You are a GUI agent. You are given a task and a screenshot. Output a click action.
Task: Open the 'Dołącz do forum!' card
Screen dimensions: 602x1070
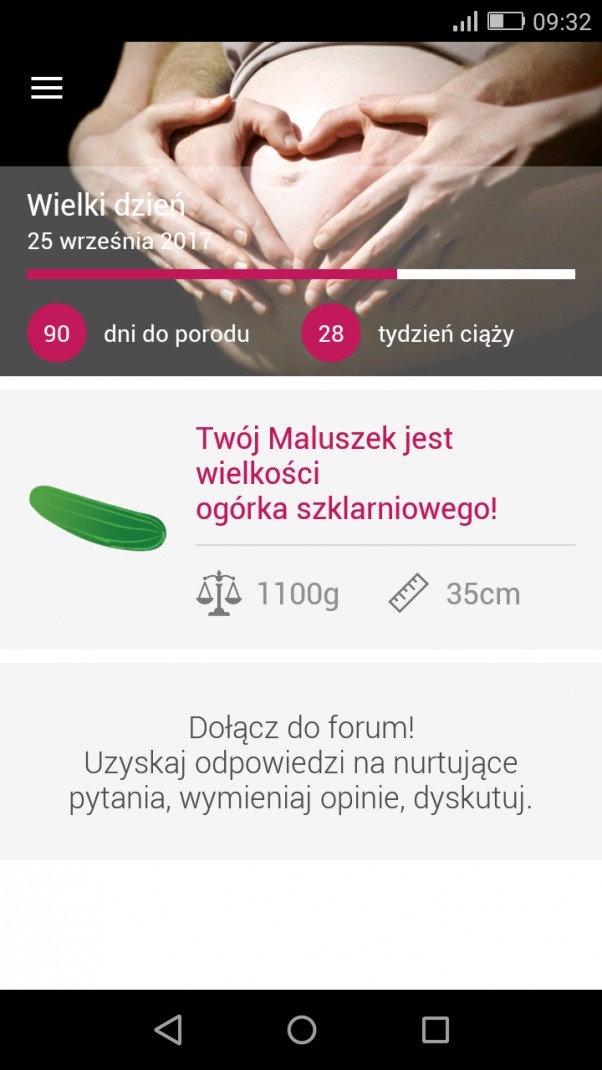tap(300, 761)
